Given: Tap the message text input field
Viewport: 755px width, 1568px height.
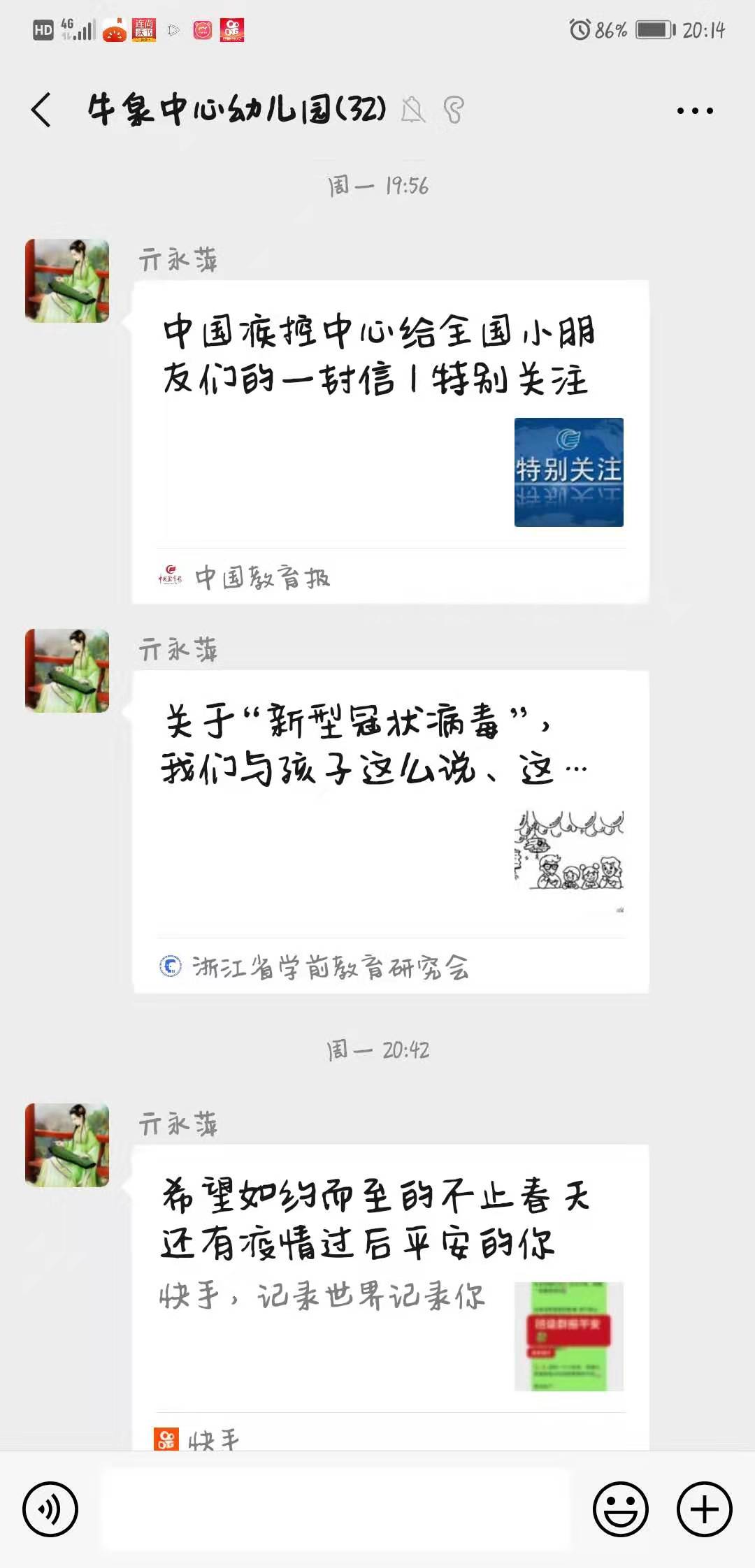Looking at the screenshot, I should 336,1509.
